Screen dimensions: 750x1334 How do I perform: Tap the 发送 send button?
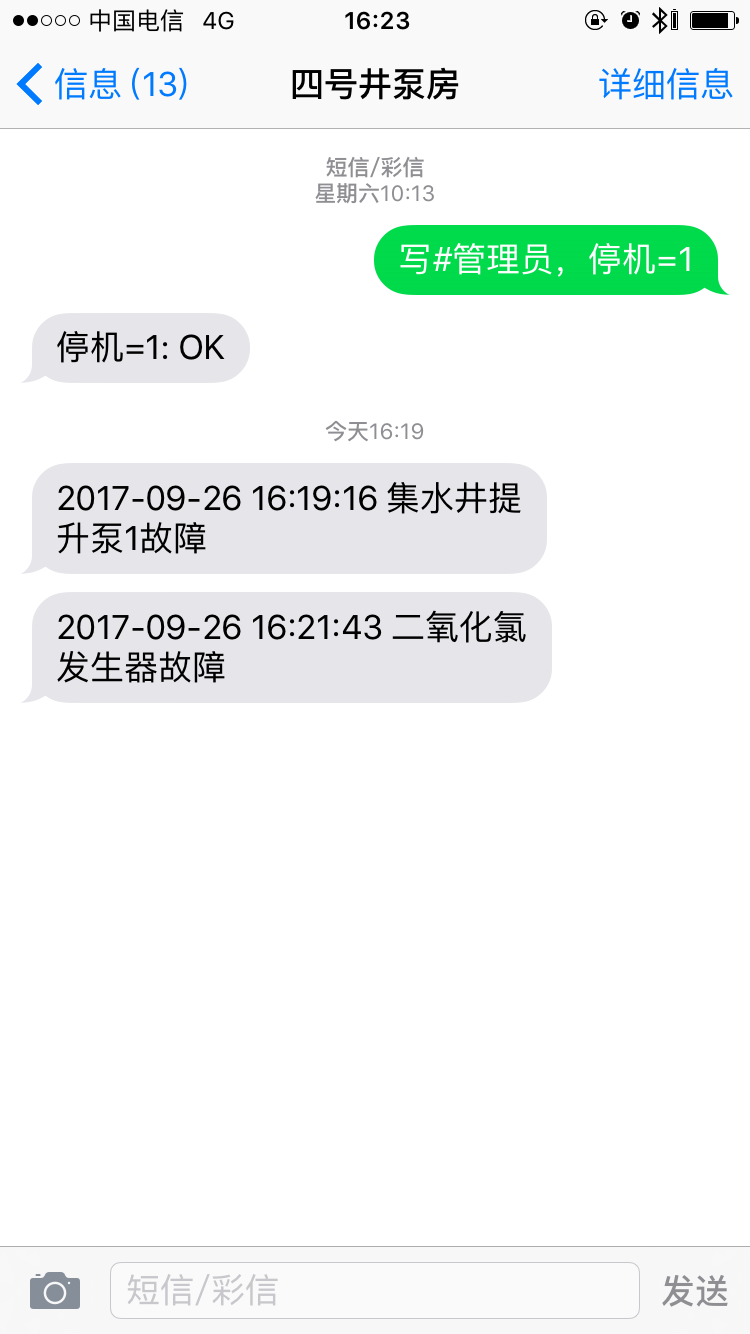(695, 1291)
